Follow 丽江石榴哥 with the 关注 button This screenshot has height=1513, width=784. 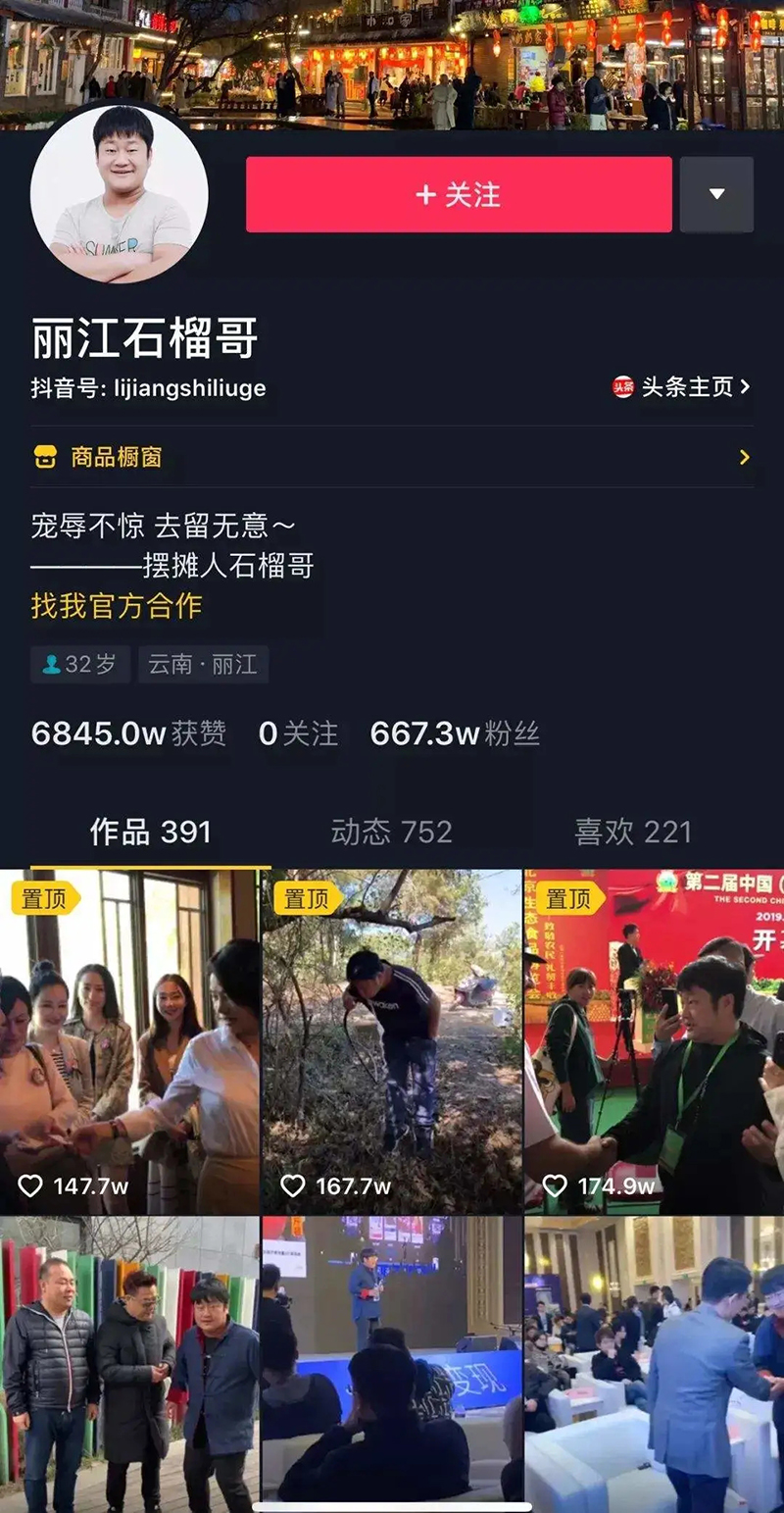(459, 195)
